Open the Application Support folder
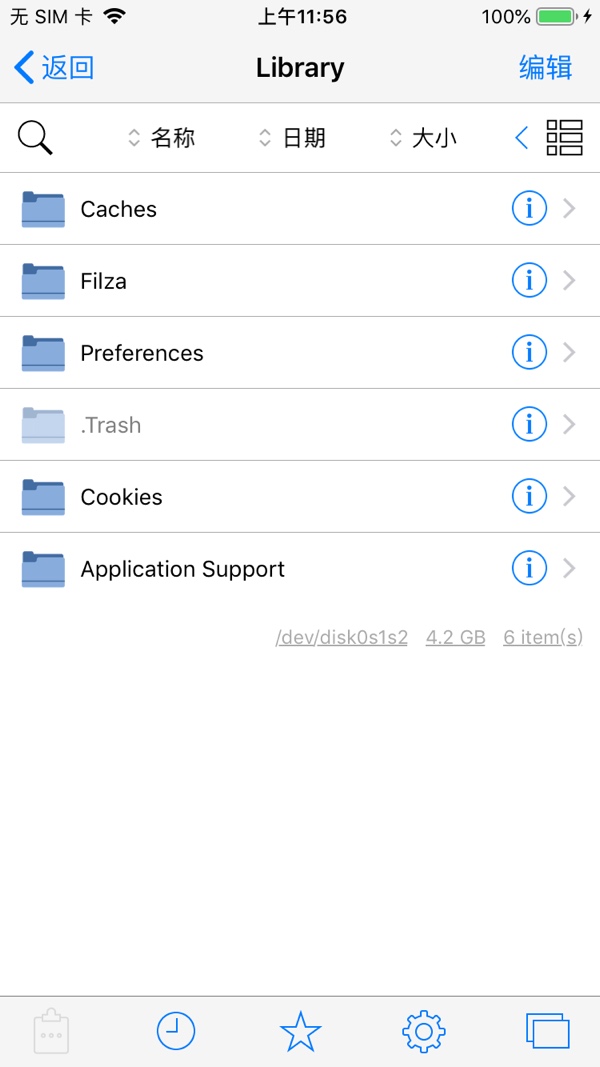The width and height of the screenshot is (600, 1067). [300, 569]
